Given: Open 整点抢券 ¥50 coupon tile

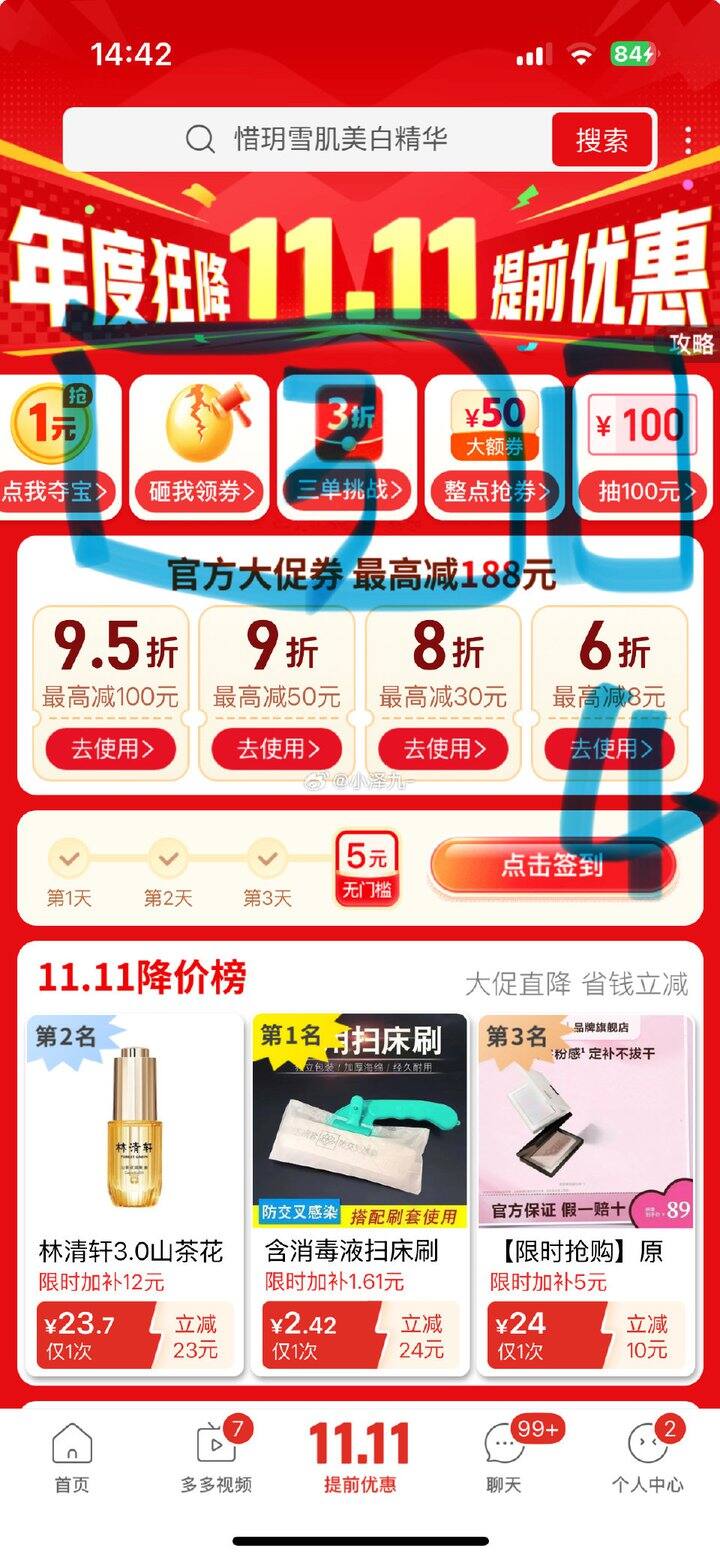Looking at the screenshot, I should [x=496, y=447].
